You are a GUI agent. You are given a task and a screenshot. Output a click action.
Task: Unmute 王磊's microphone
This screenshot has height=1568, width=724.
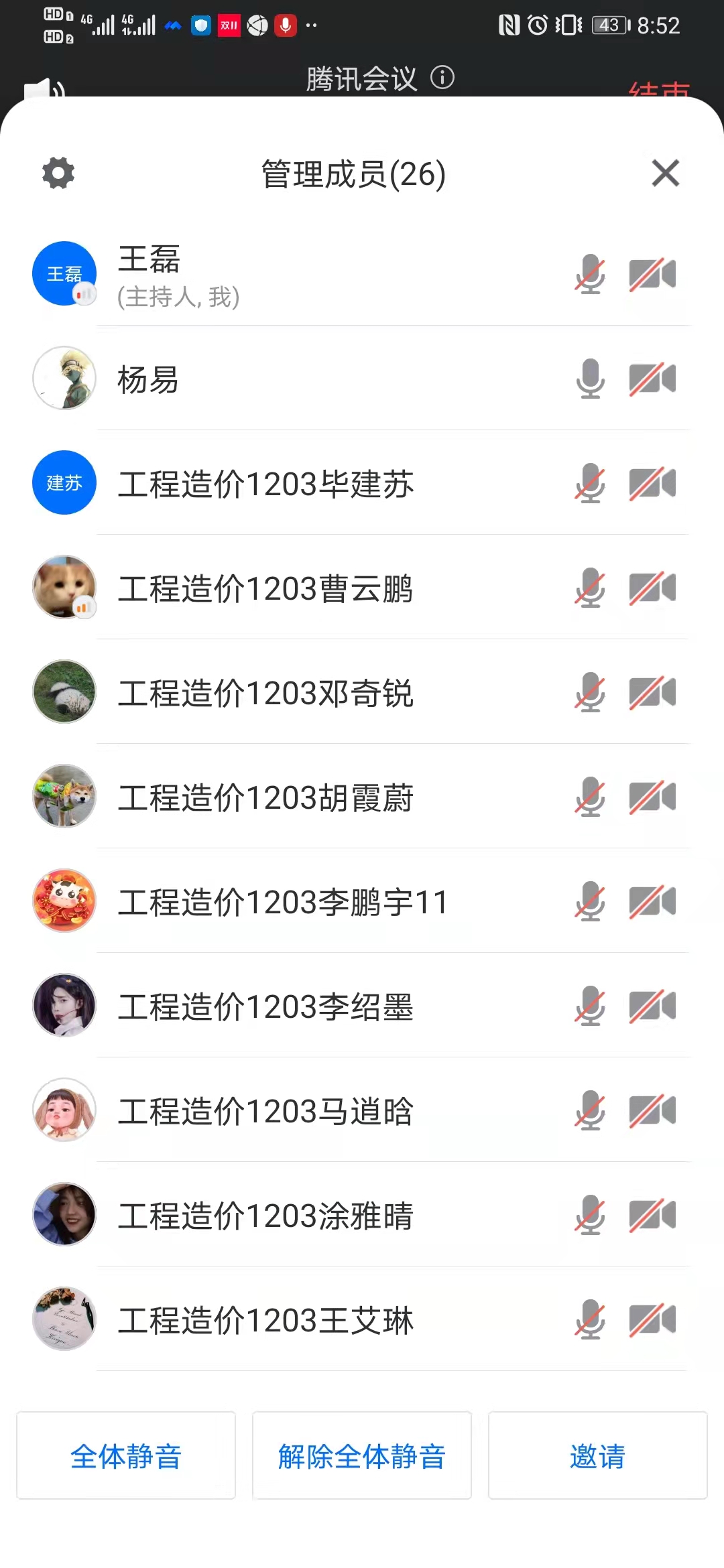pos(589,274)
